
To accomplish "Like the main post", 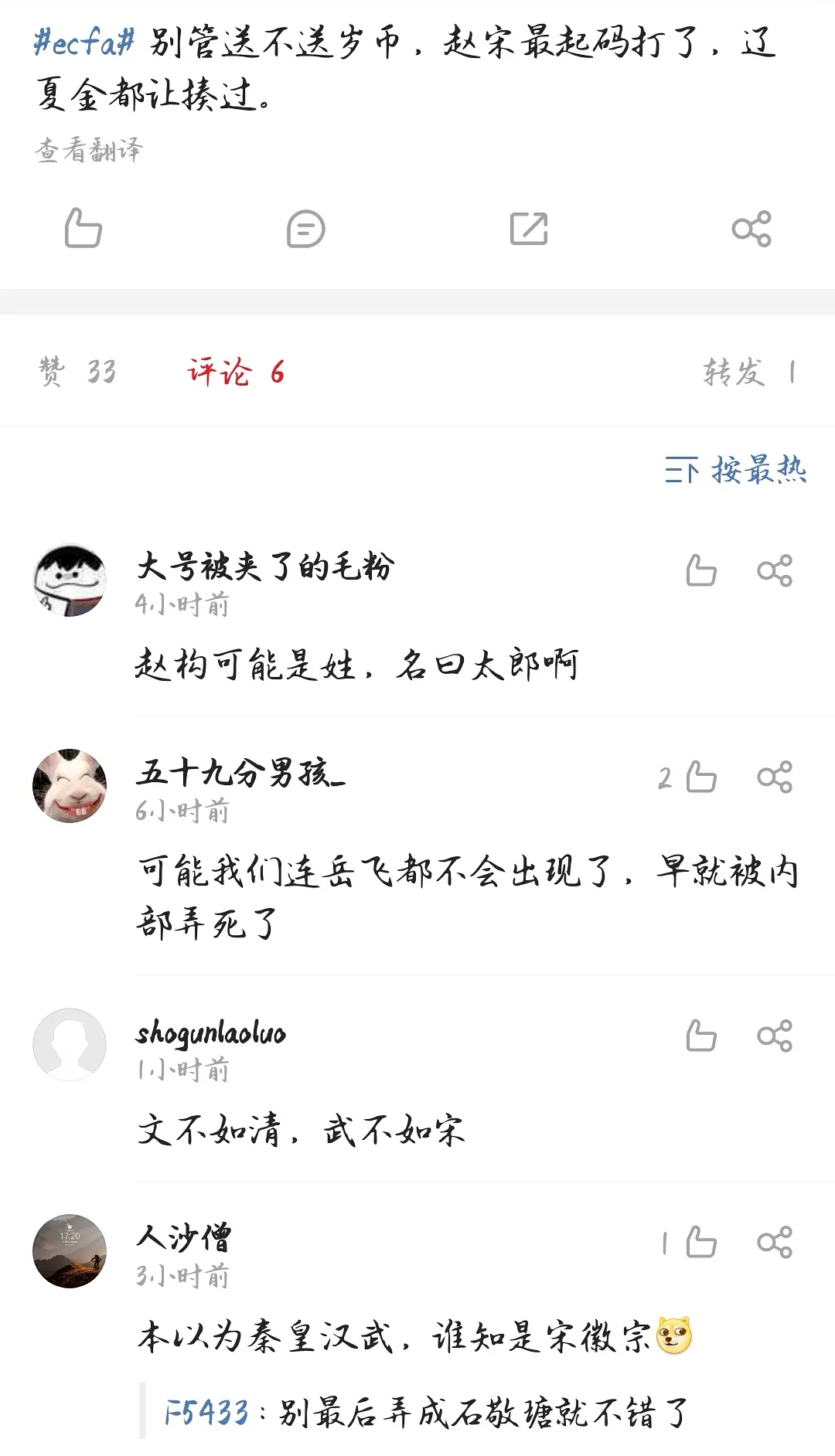I will [83, 228].
